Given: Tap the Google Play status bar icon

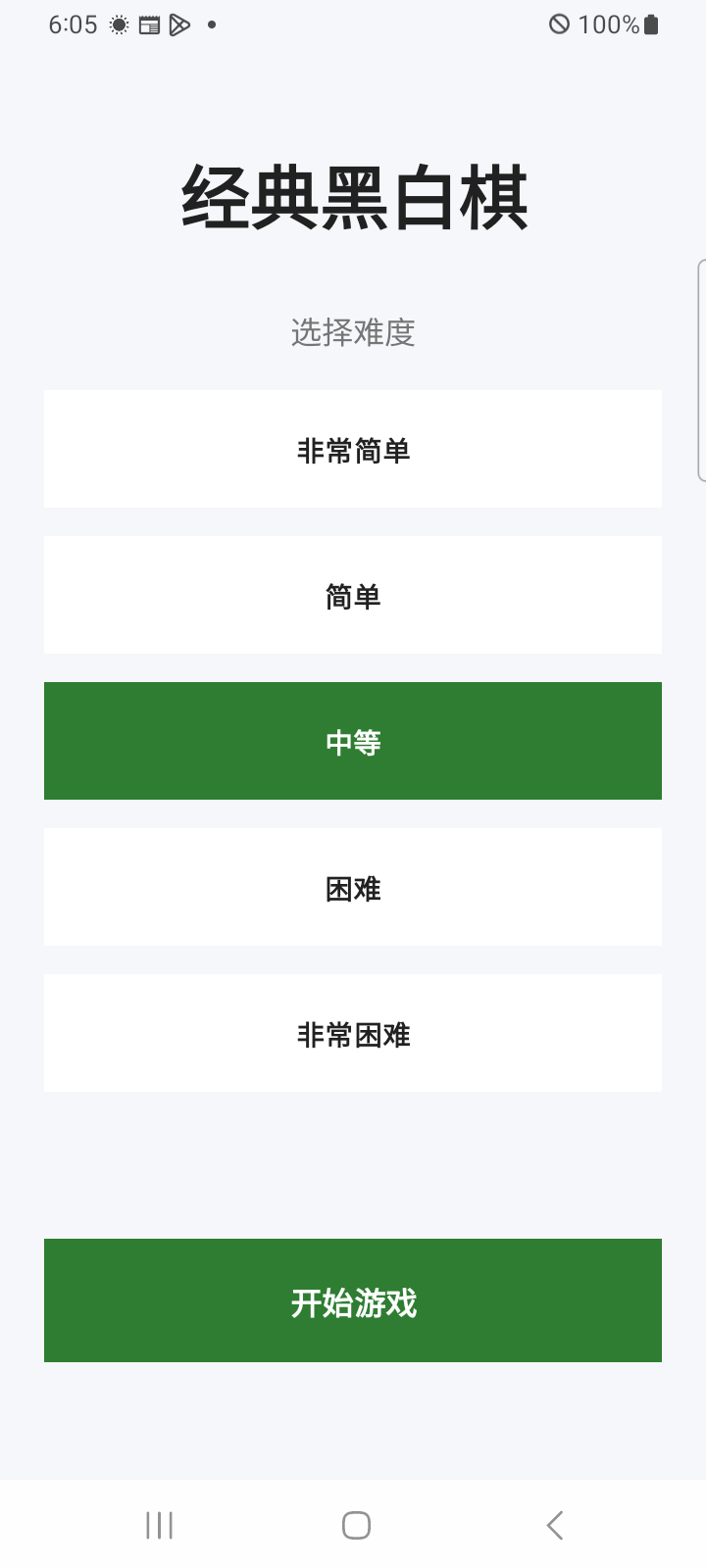Looking at the screenshot, I should pos(179,24).
